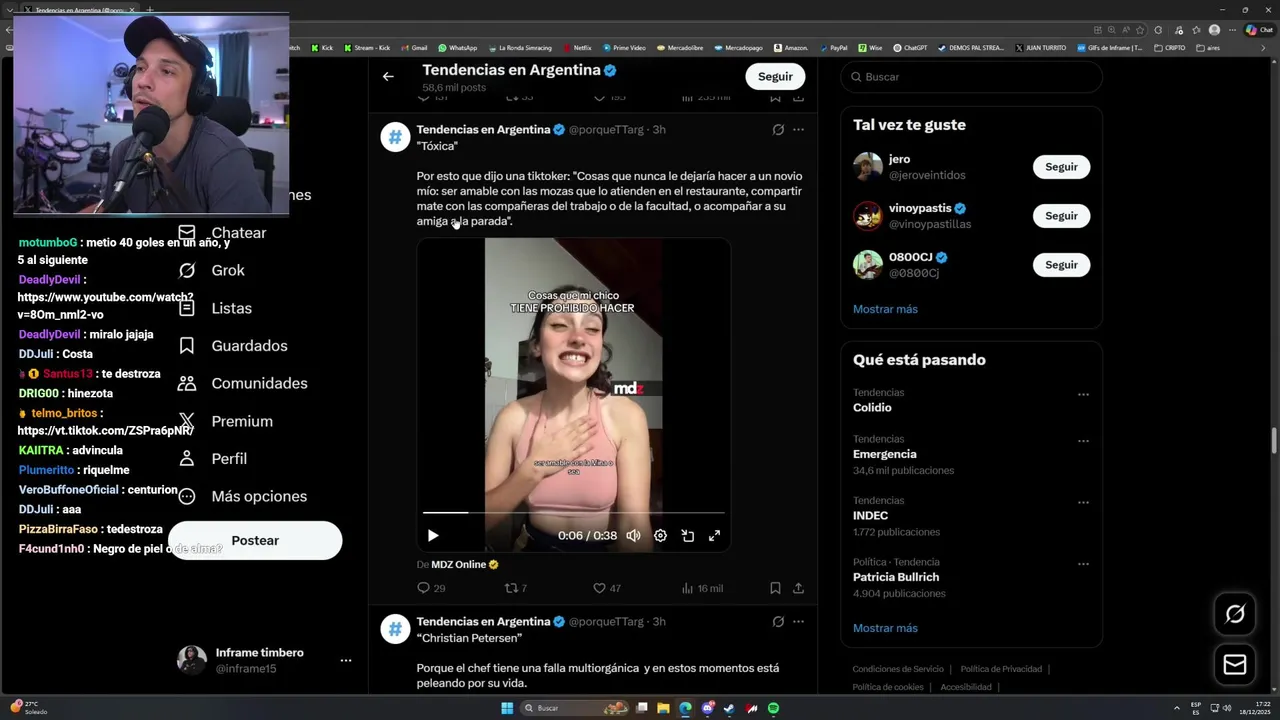Follow the 0800CJ account
Image resolution: width=1280 pixels, height=720 pixels.
pyautogui.click(x=1061, y=265)
